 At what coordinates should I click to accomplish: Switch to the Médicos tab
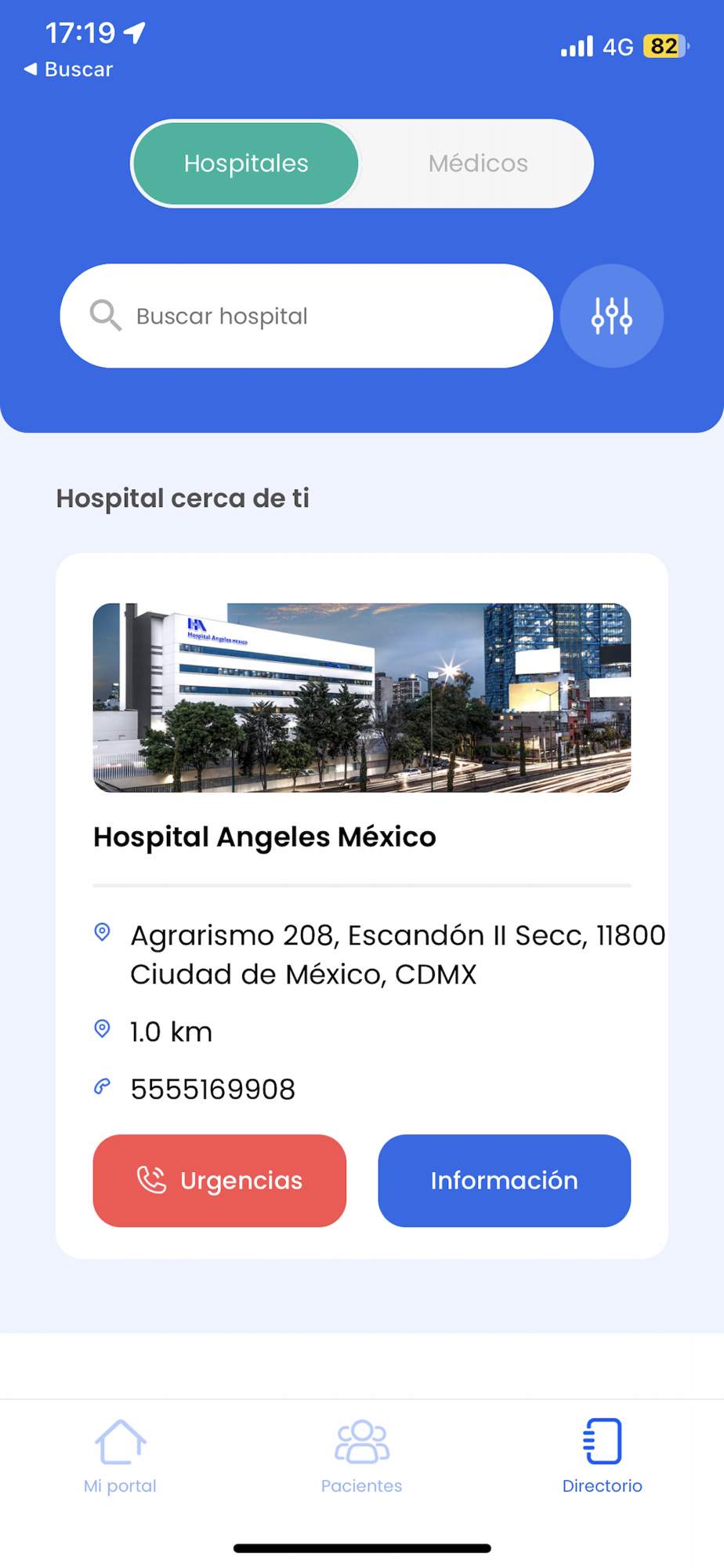point(478,163)
